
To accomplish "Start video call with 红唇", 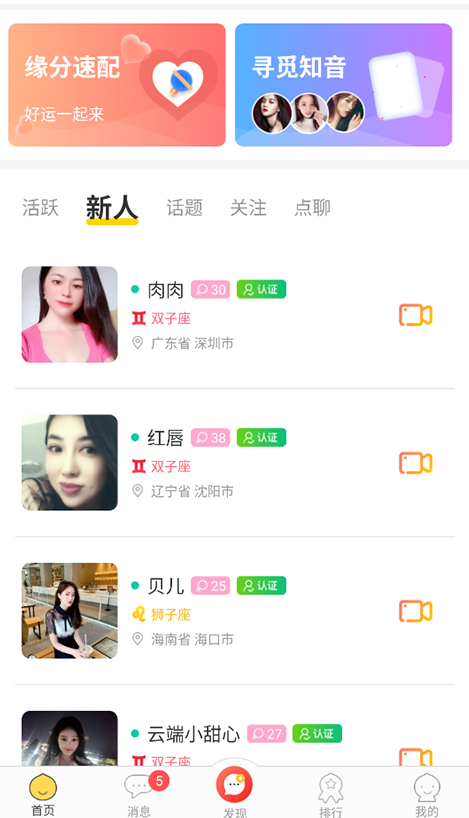I will pyautogui.click(x=416, y=463).
